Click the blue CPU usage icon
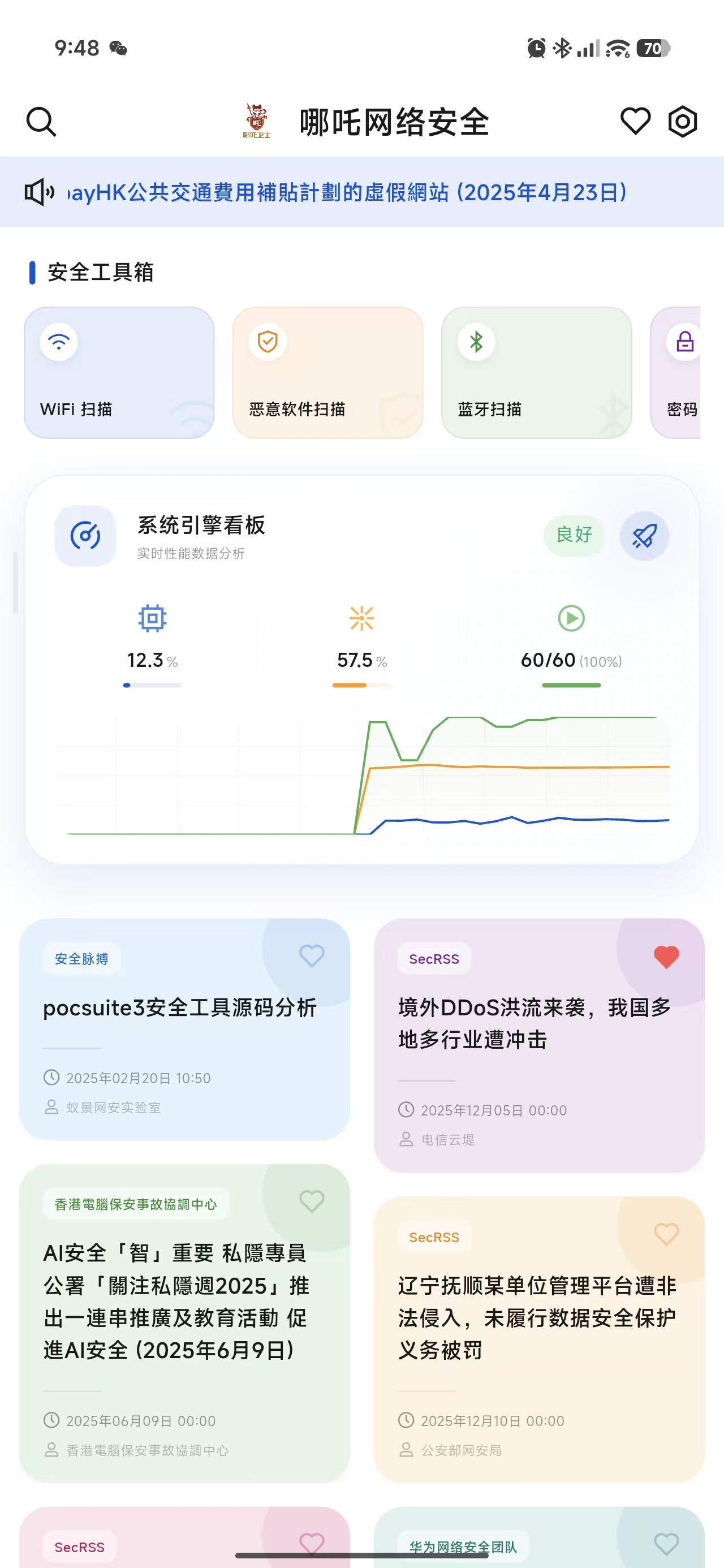The height and width of the screenshot is (1568, 724). [152, 617]
